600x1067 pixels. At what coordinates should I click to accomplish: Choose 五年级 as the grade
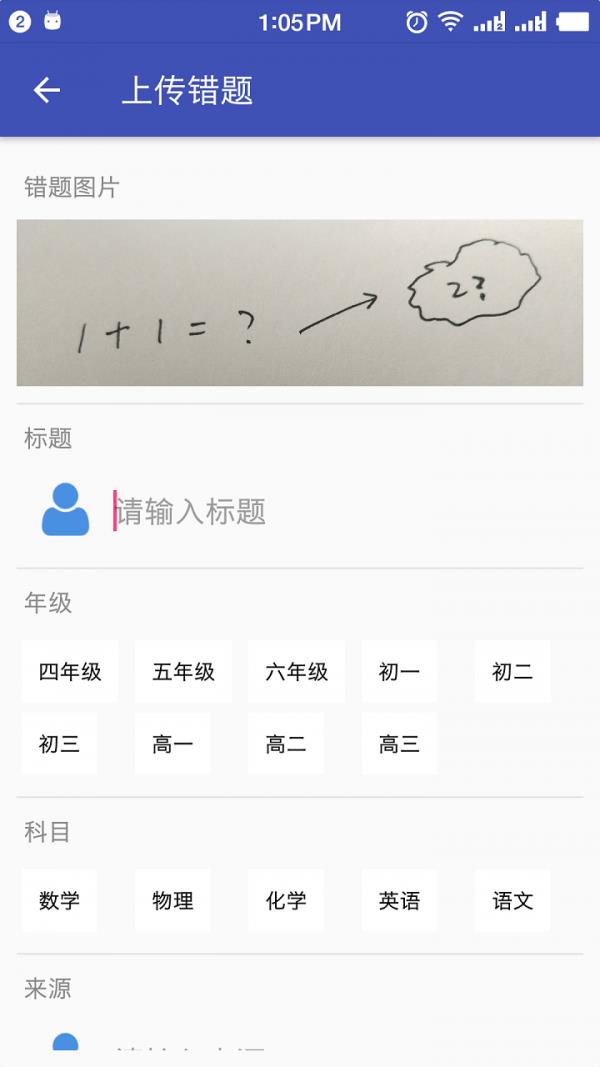183,672
